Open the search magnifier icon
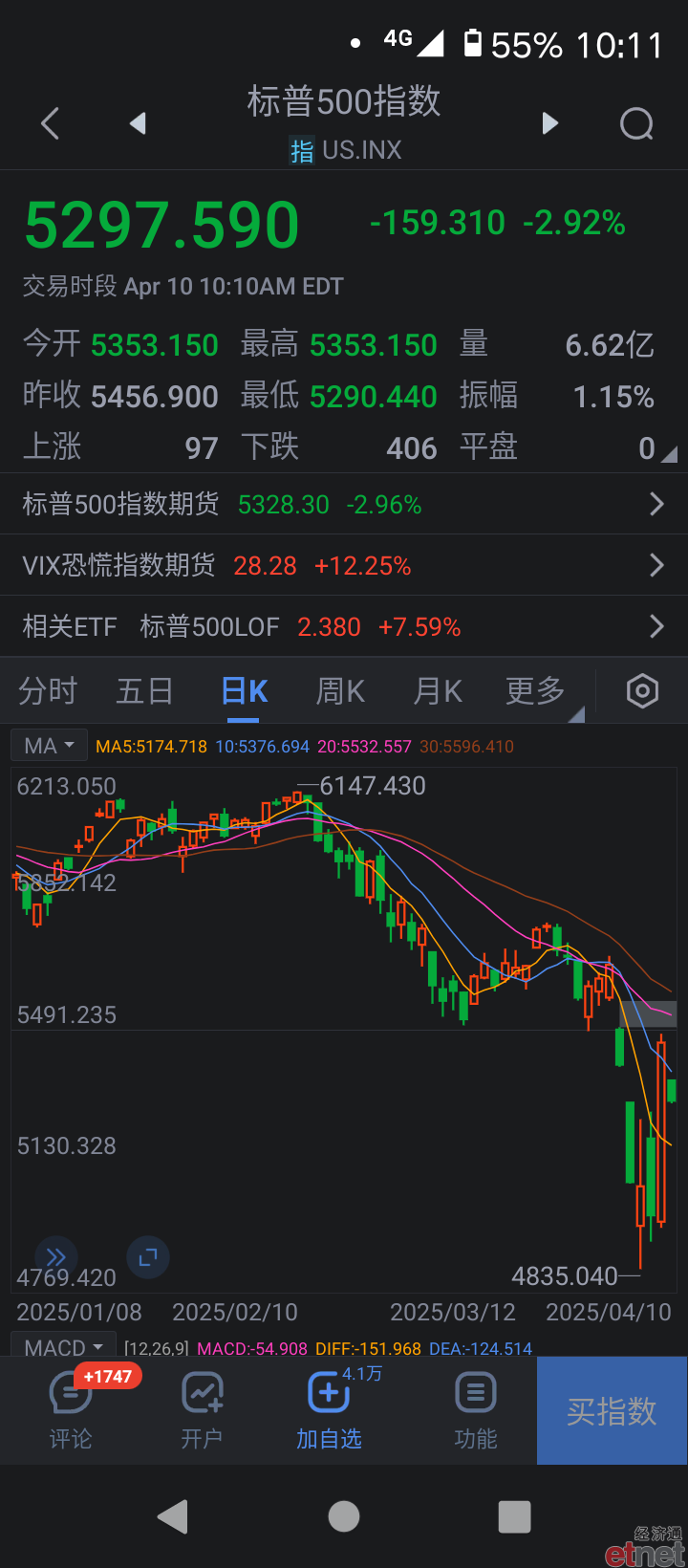Image resolution: width=688 pixels, height=1568 pixels. (637, 123)
